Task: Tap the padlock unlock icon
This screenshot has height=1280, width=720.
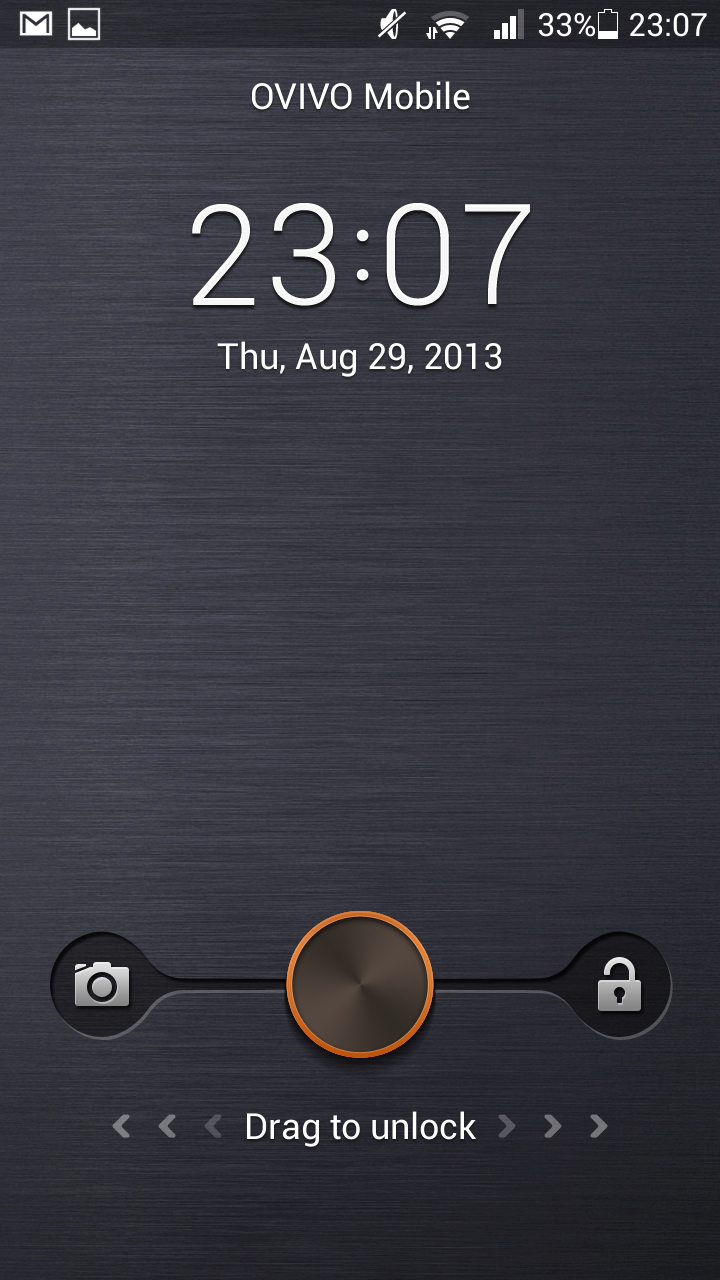Action: pyautogui.click(x=619, y=985)
